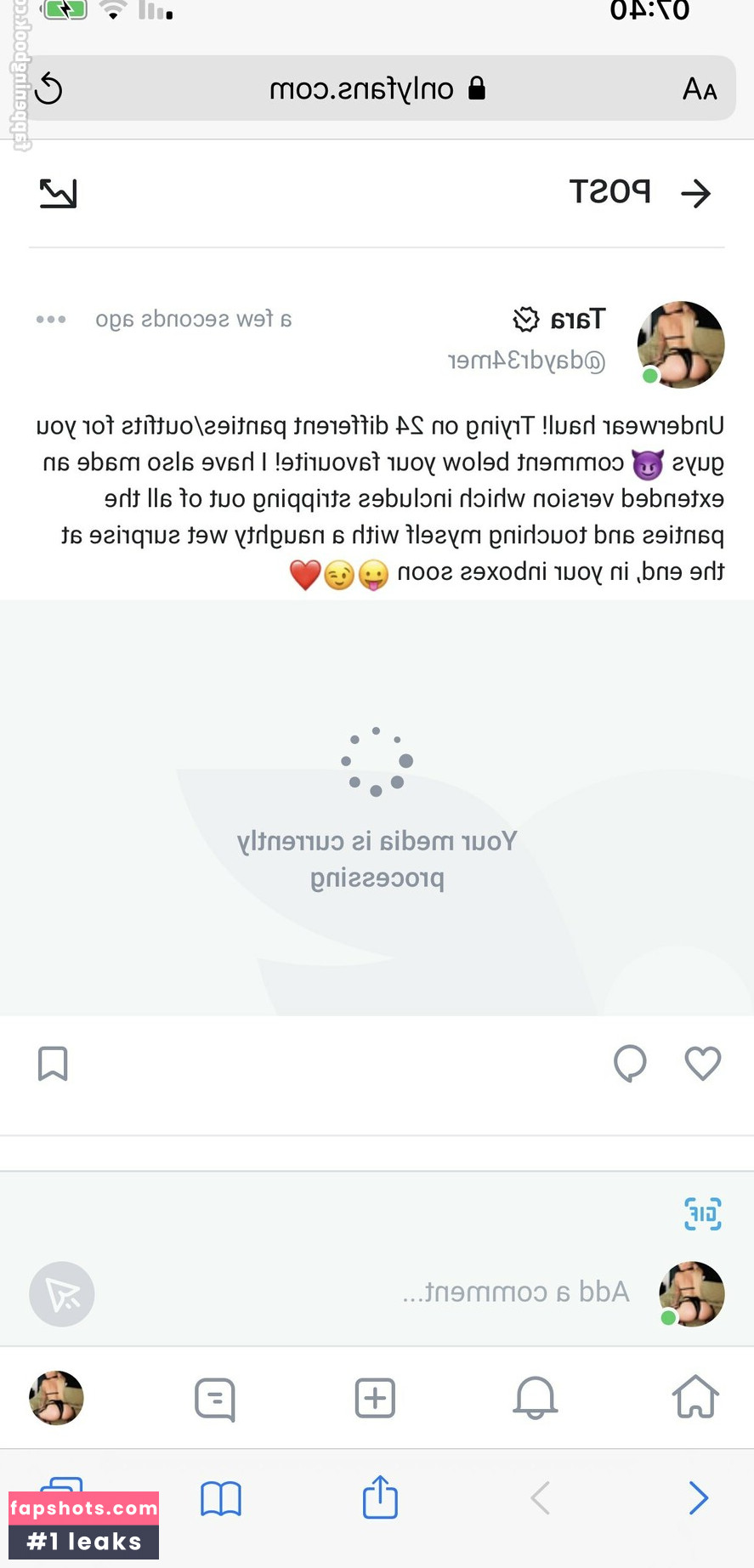
Task: Open Safari's share sheet
Action: pos(380,1497)
